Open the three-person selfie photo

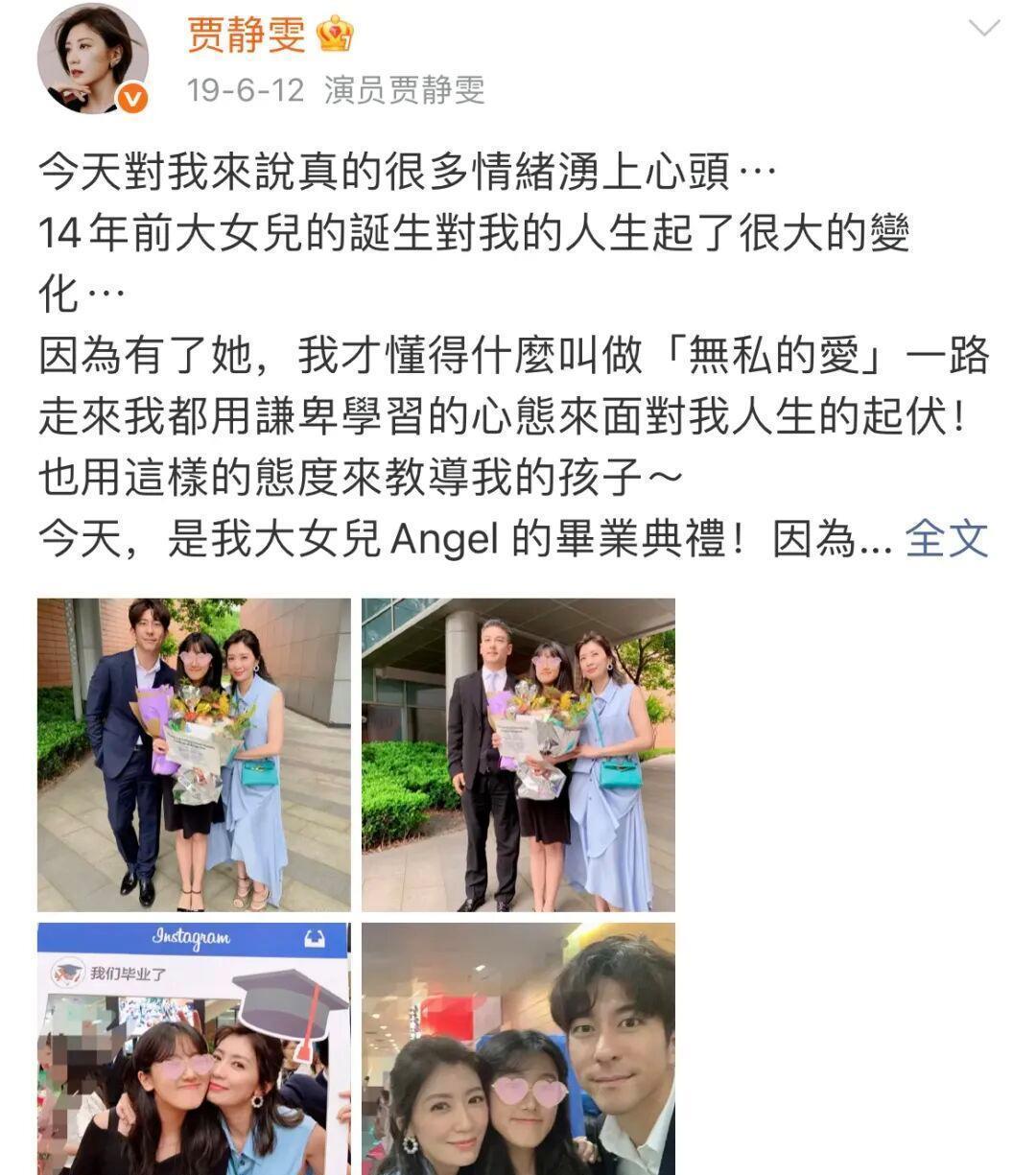518,1047
